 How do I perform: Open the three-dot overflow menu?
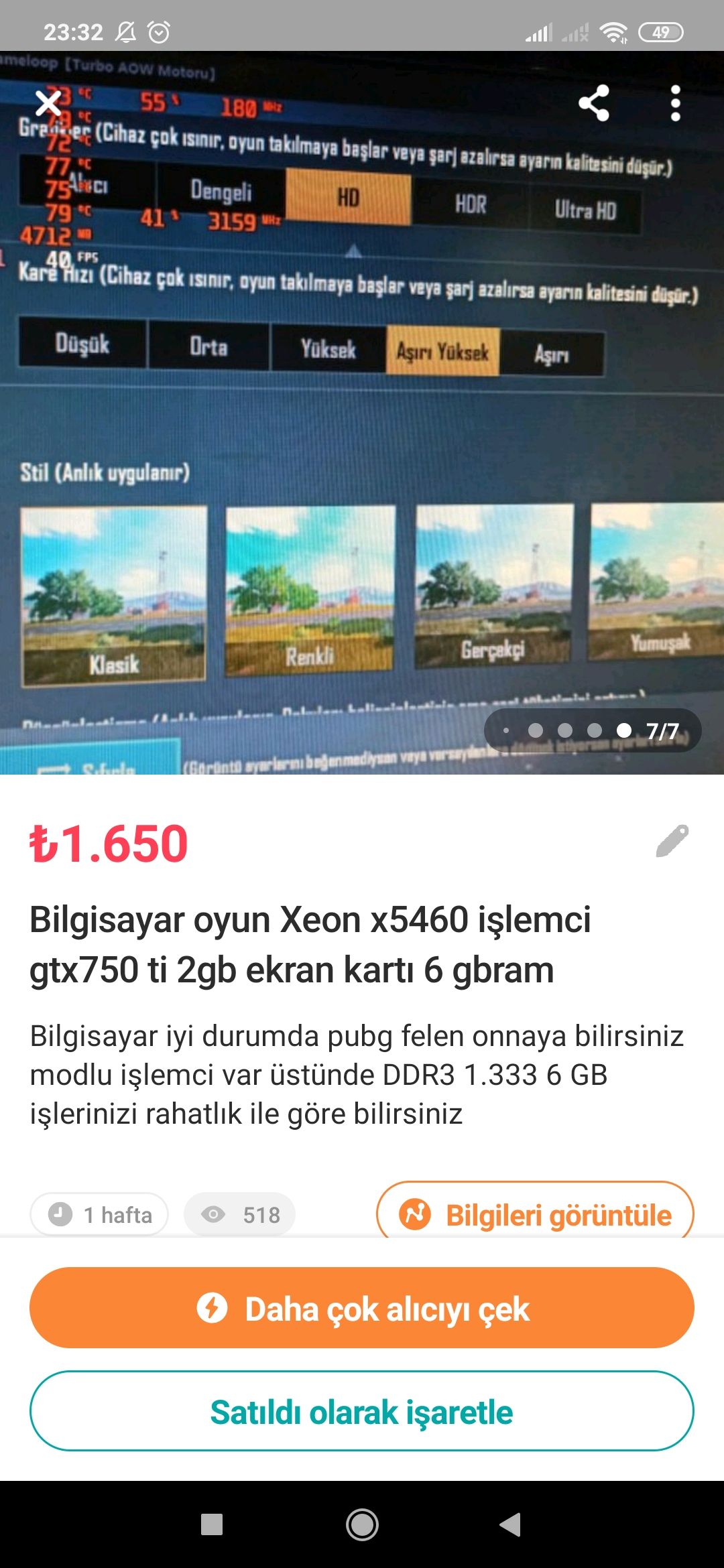click(675, 103)
